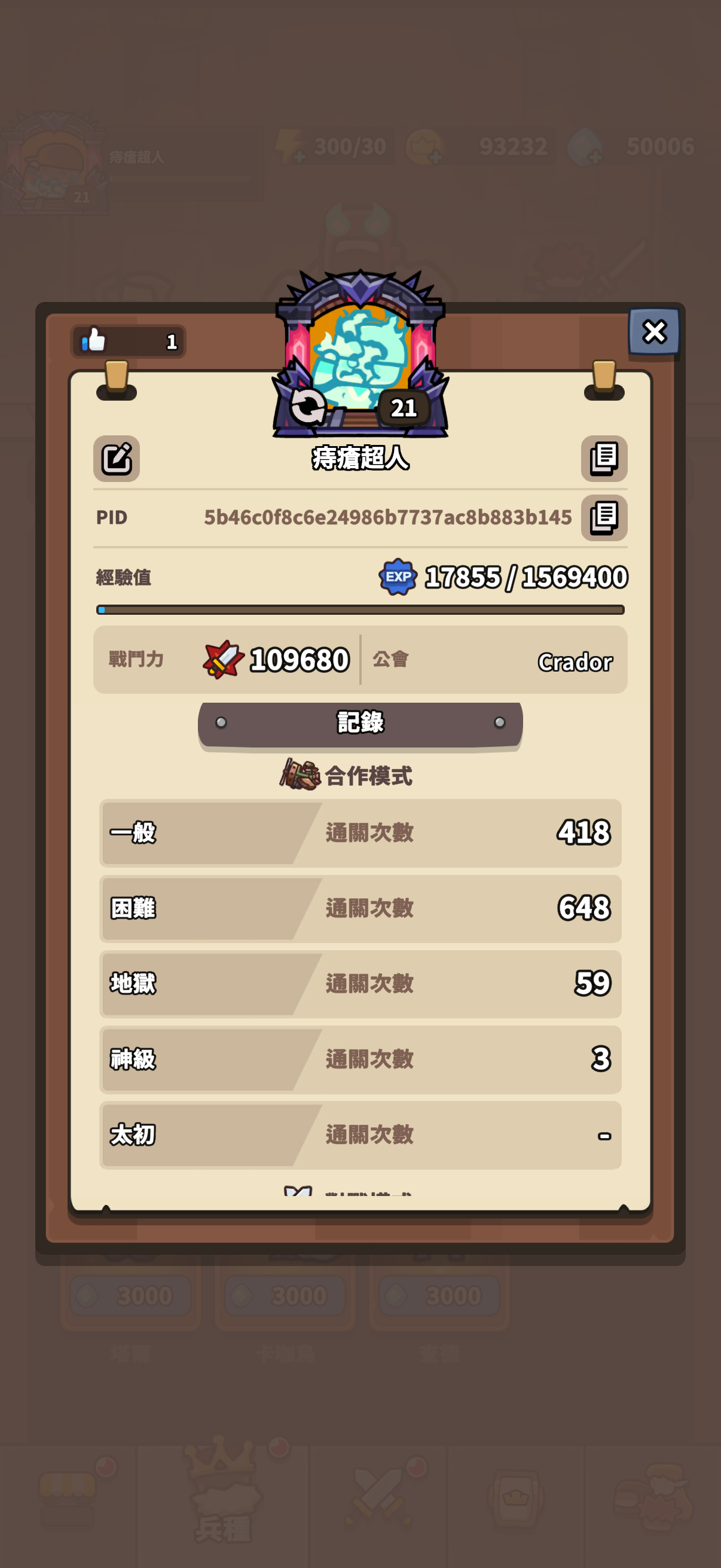
Task: Change the avatar via swap icon
Action: coord(307,406)
